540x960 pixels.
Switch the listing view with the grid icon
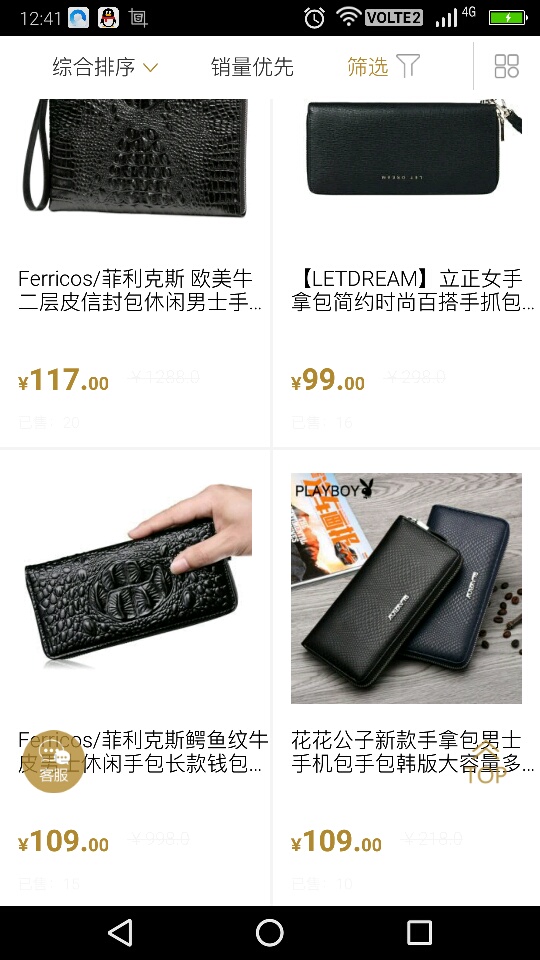point(506,66)
